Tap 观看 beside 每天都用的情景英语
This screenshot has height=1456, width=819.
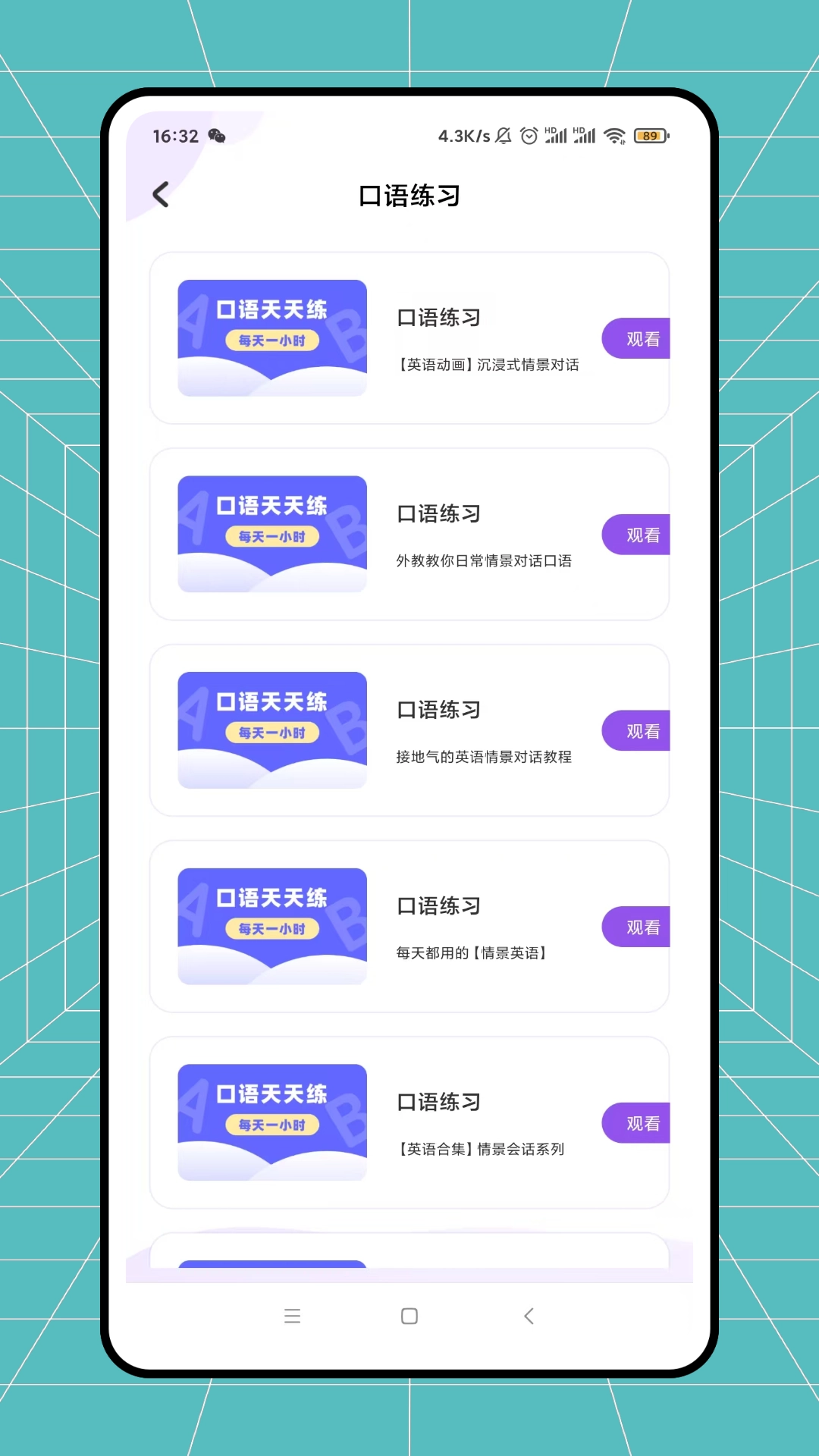coord(642,927)
